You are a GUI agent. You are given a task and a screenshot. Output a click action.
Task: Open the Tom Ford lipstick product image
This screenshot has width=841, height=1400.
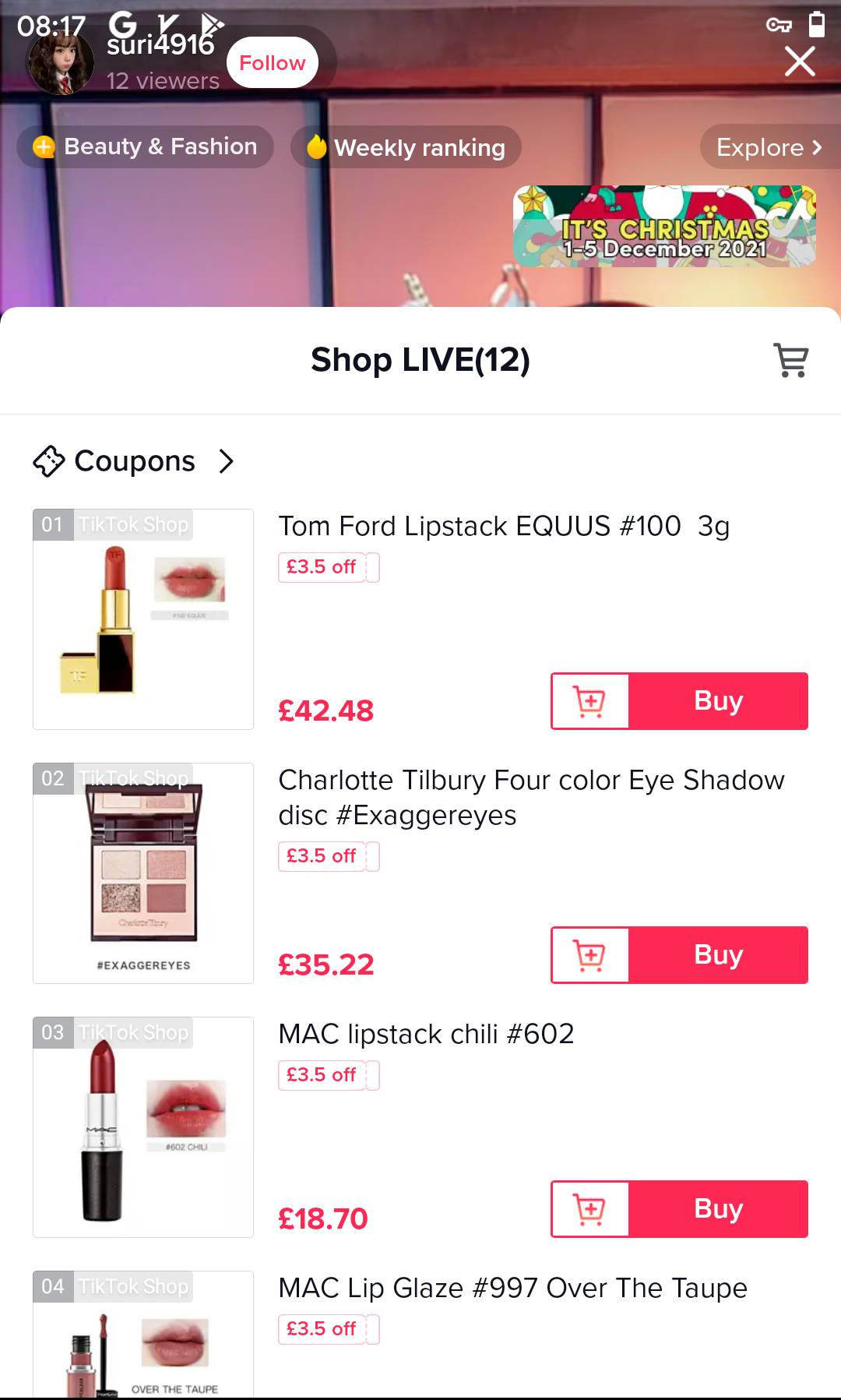[x=143, y=619]
